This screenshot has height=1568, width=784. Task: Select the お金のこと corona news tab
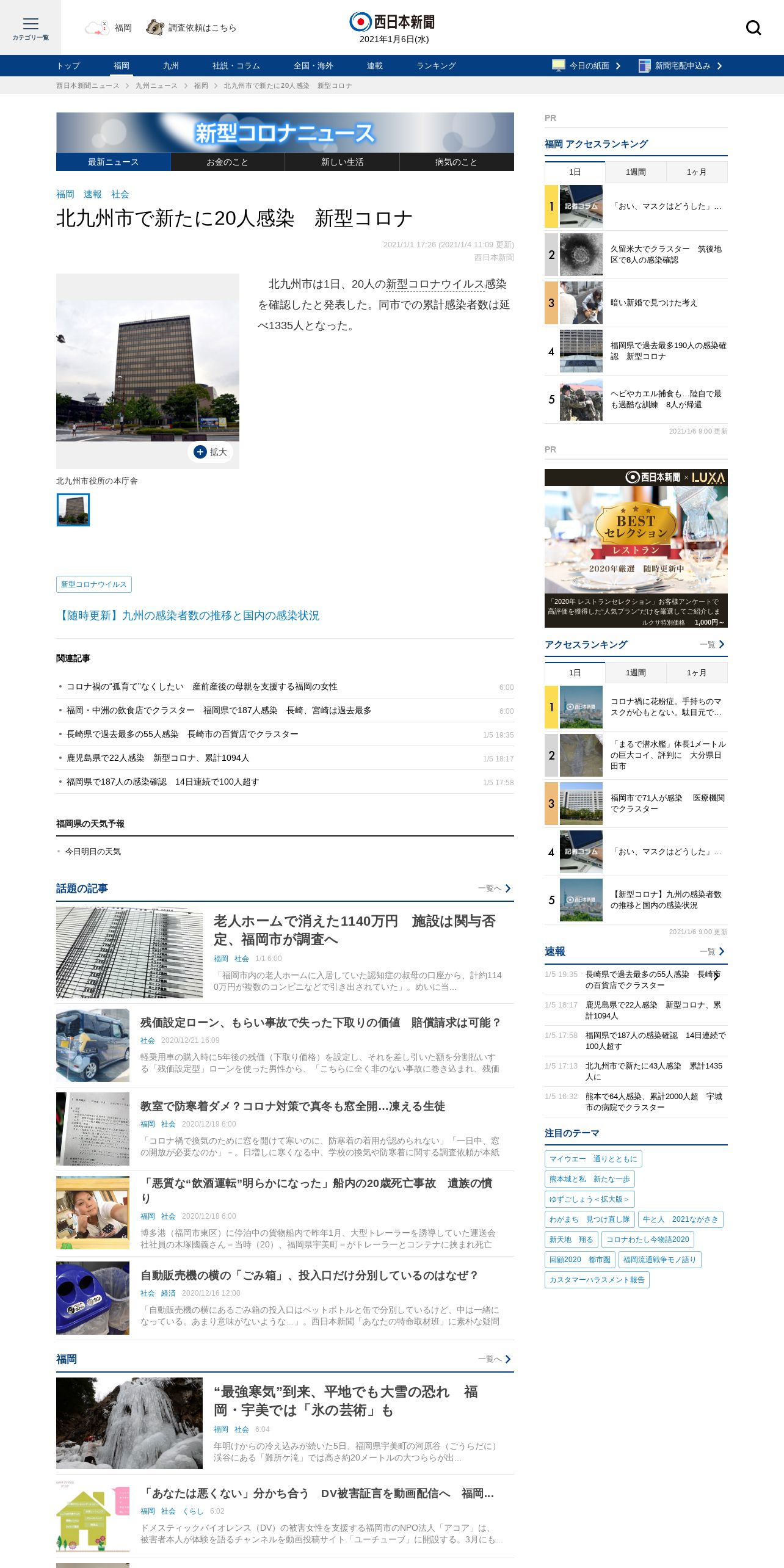[228, 162]
